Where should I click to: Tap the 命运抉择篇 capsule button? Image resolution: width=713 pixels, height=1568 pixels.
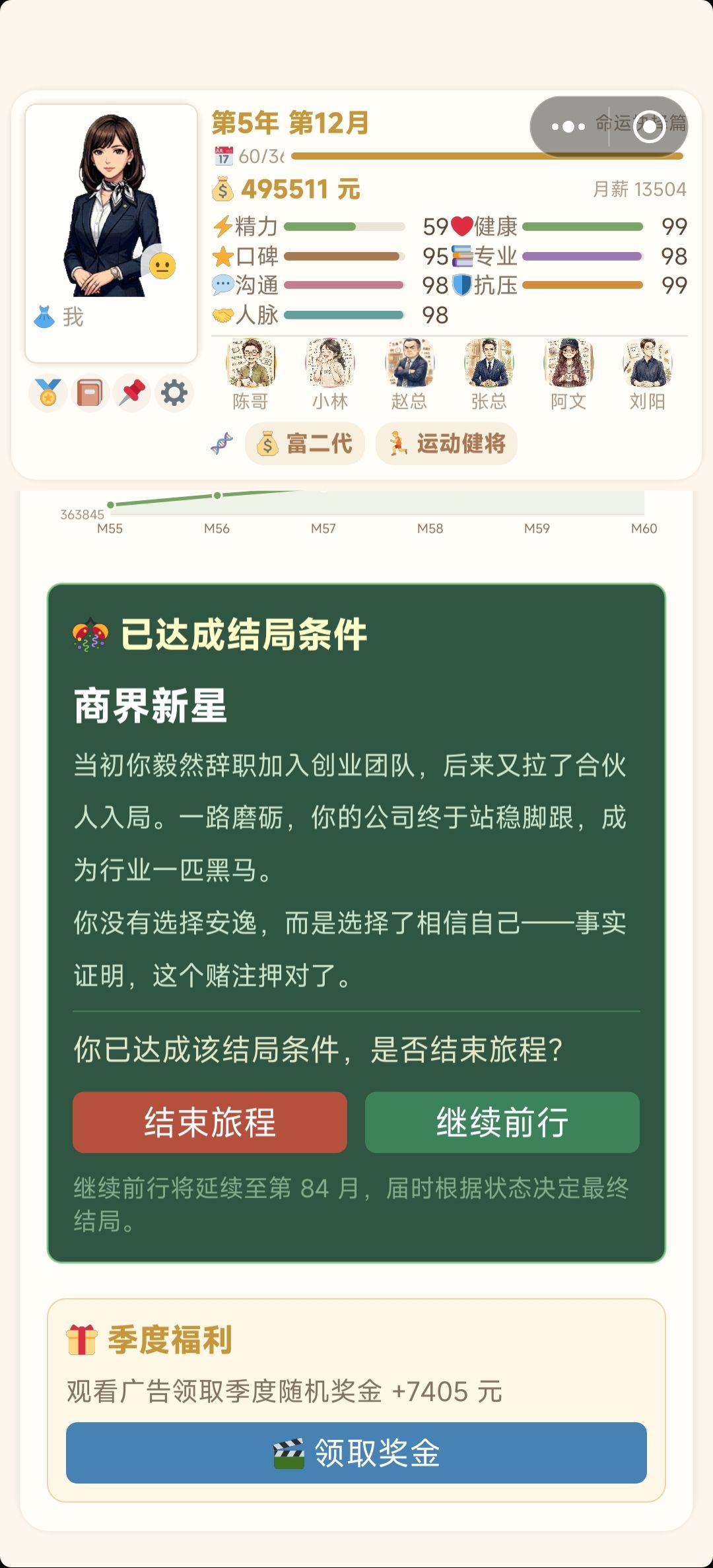tap(639, 126)
